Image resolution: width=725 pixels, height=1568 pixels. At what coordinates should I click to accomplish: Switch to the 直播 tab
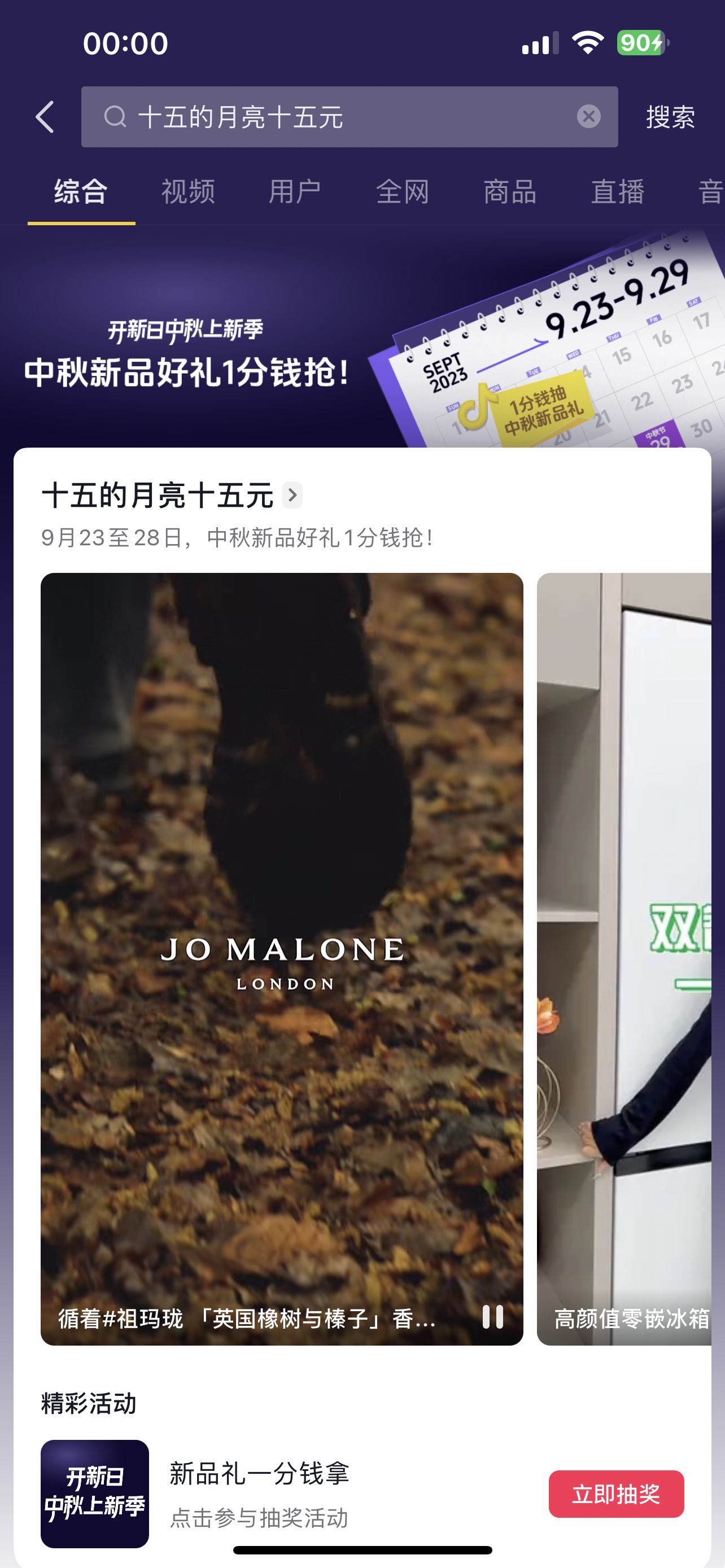point(617,192)
